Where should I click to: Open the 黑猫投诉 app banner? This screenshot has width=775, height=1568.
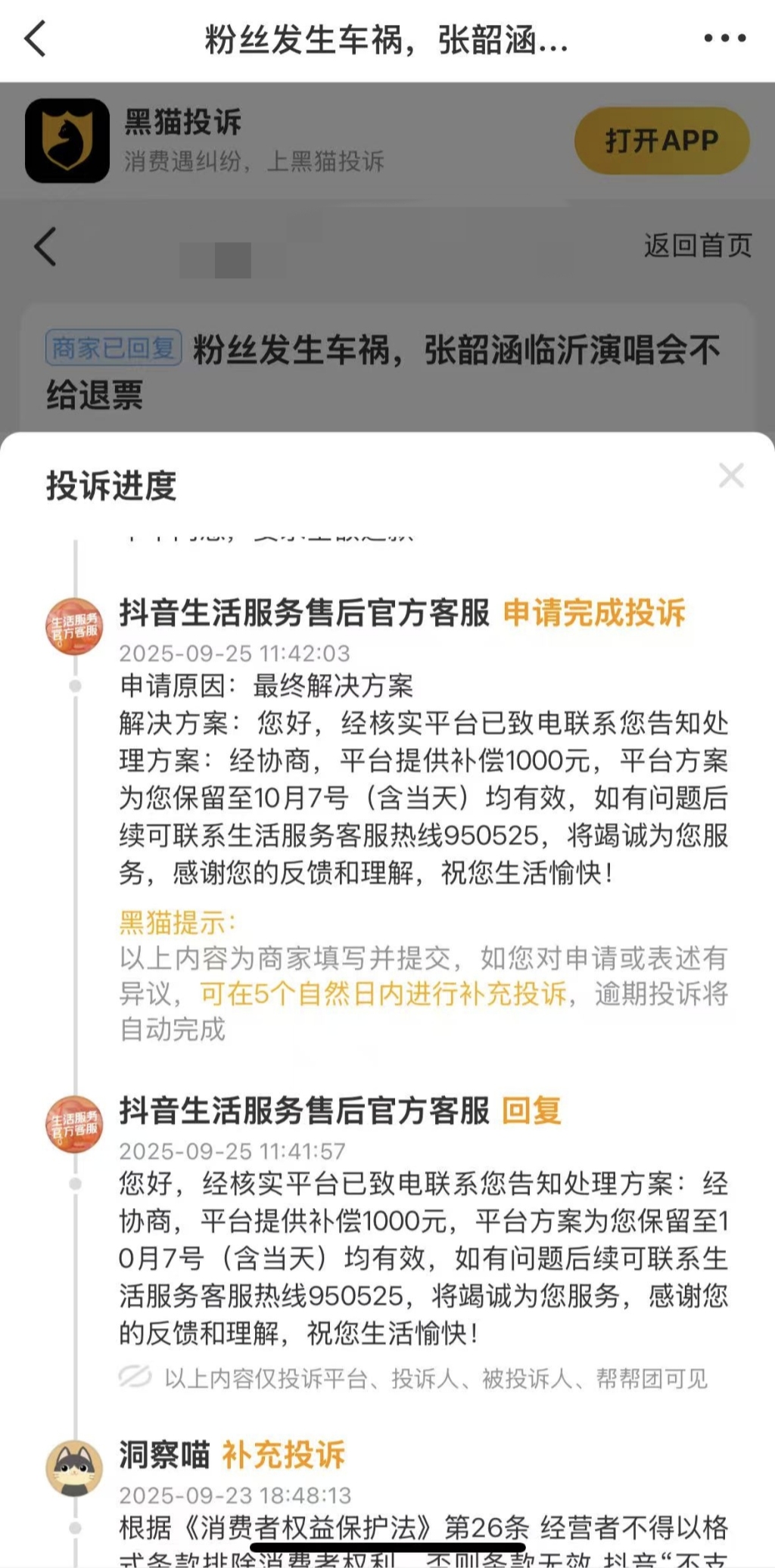click(204, 141)
